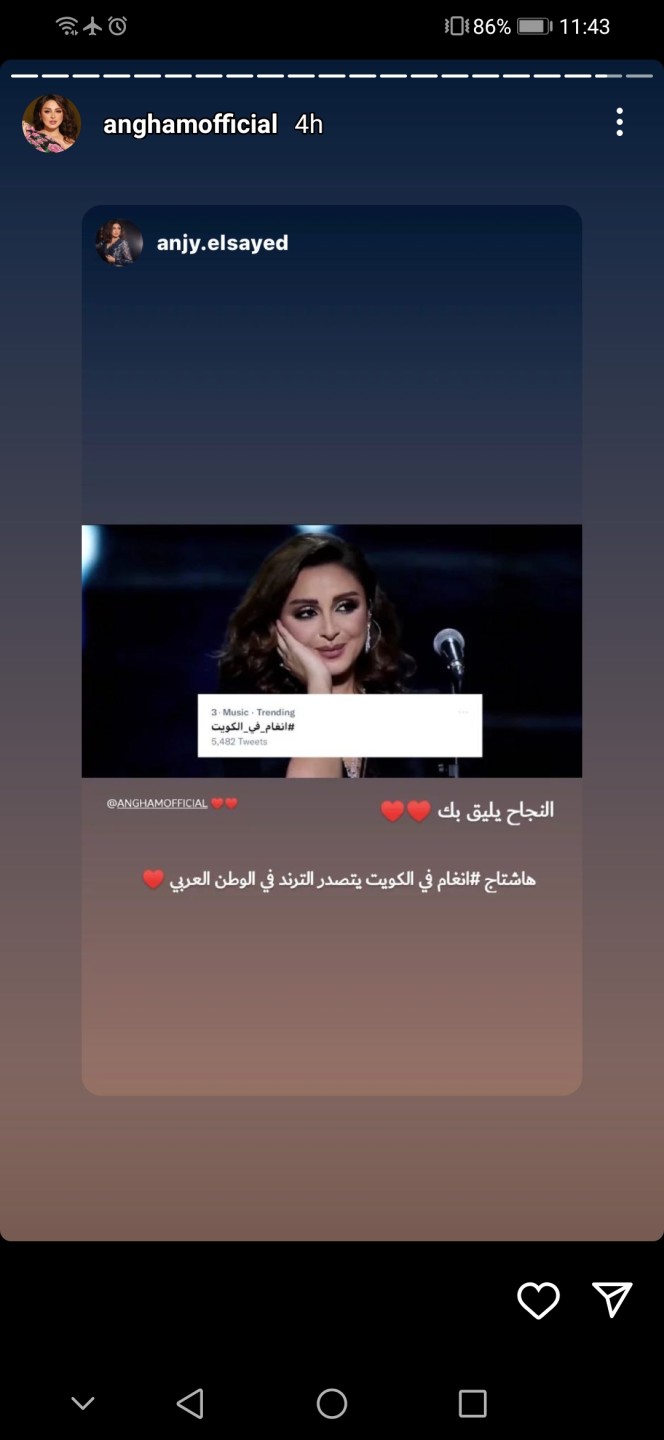Open the story options overflow menu

click(619, 123)
